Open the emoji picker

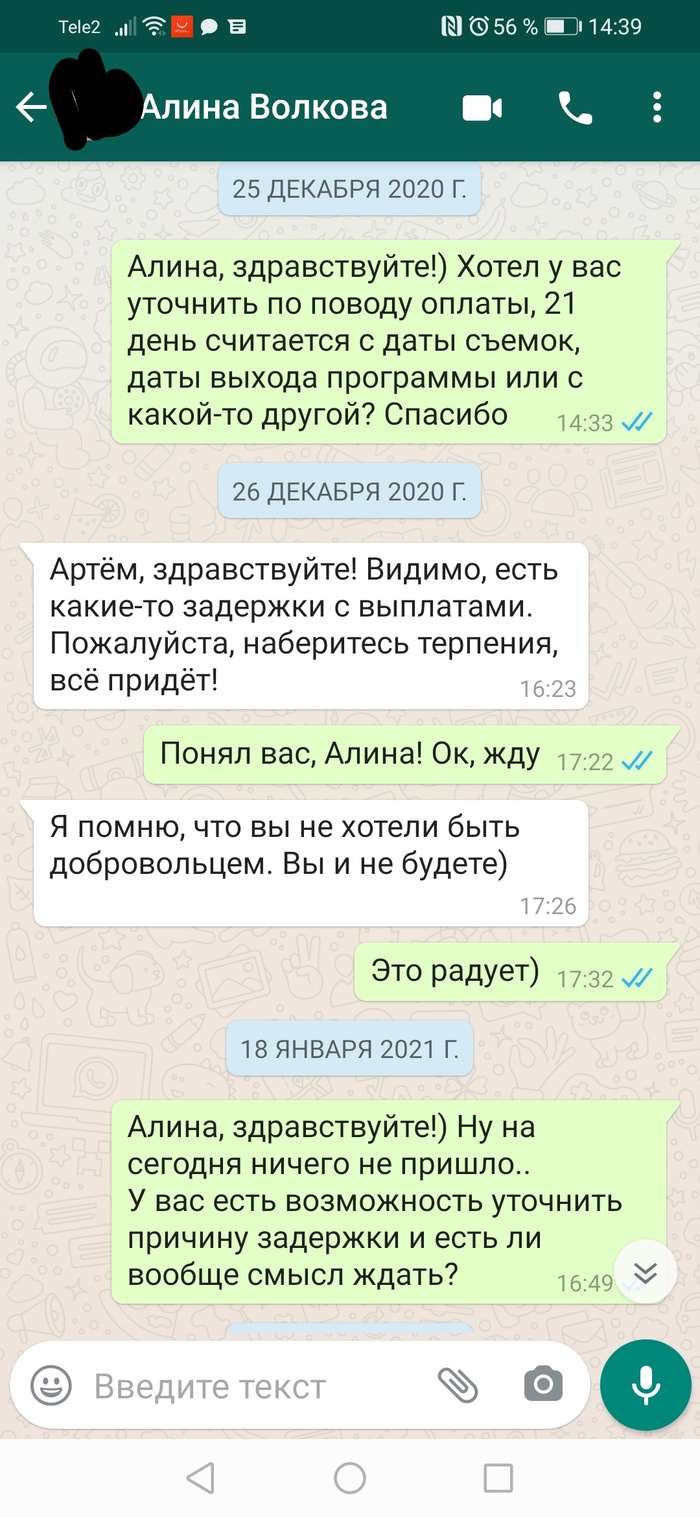(x=50, y=1385)
